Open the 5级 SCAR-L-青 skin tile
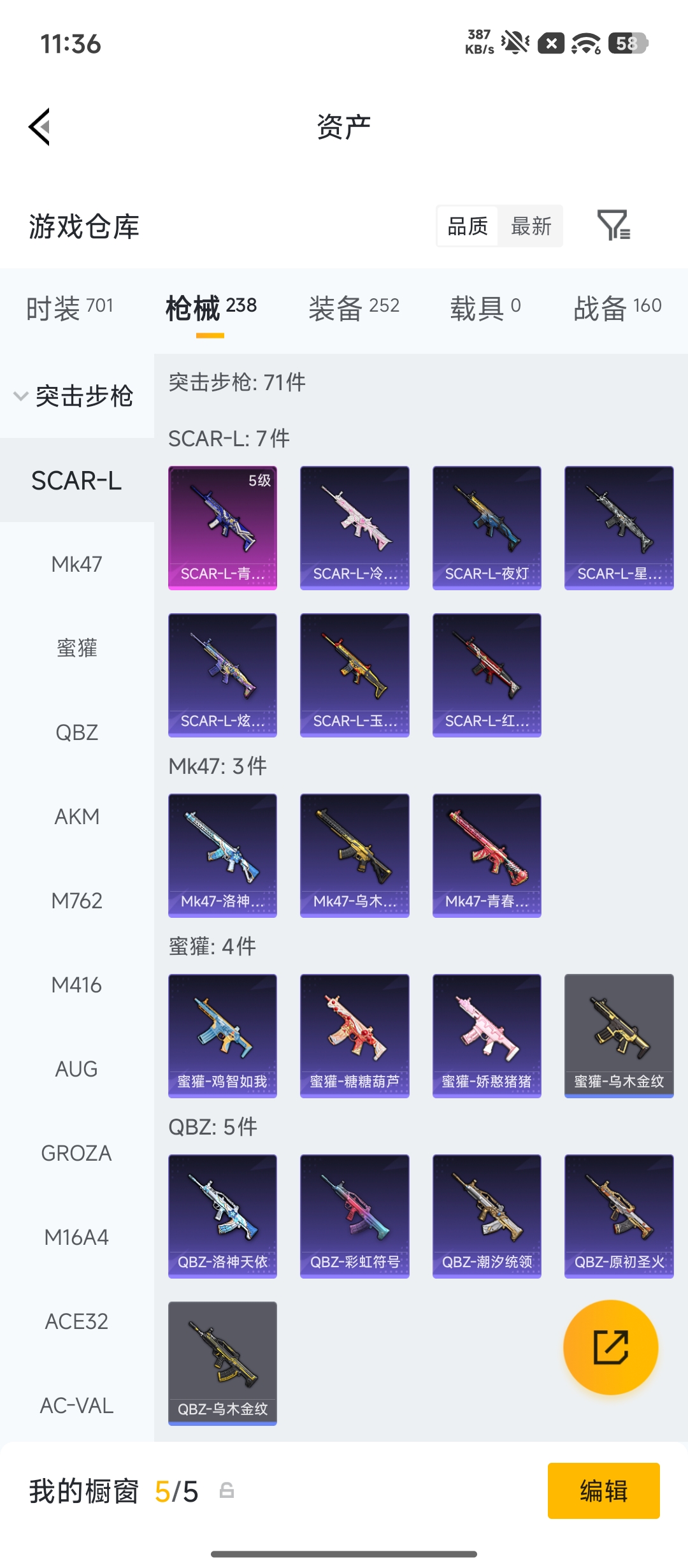This screenshot has height=1568, width=688. [x=222, y=528]
